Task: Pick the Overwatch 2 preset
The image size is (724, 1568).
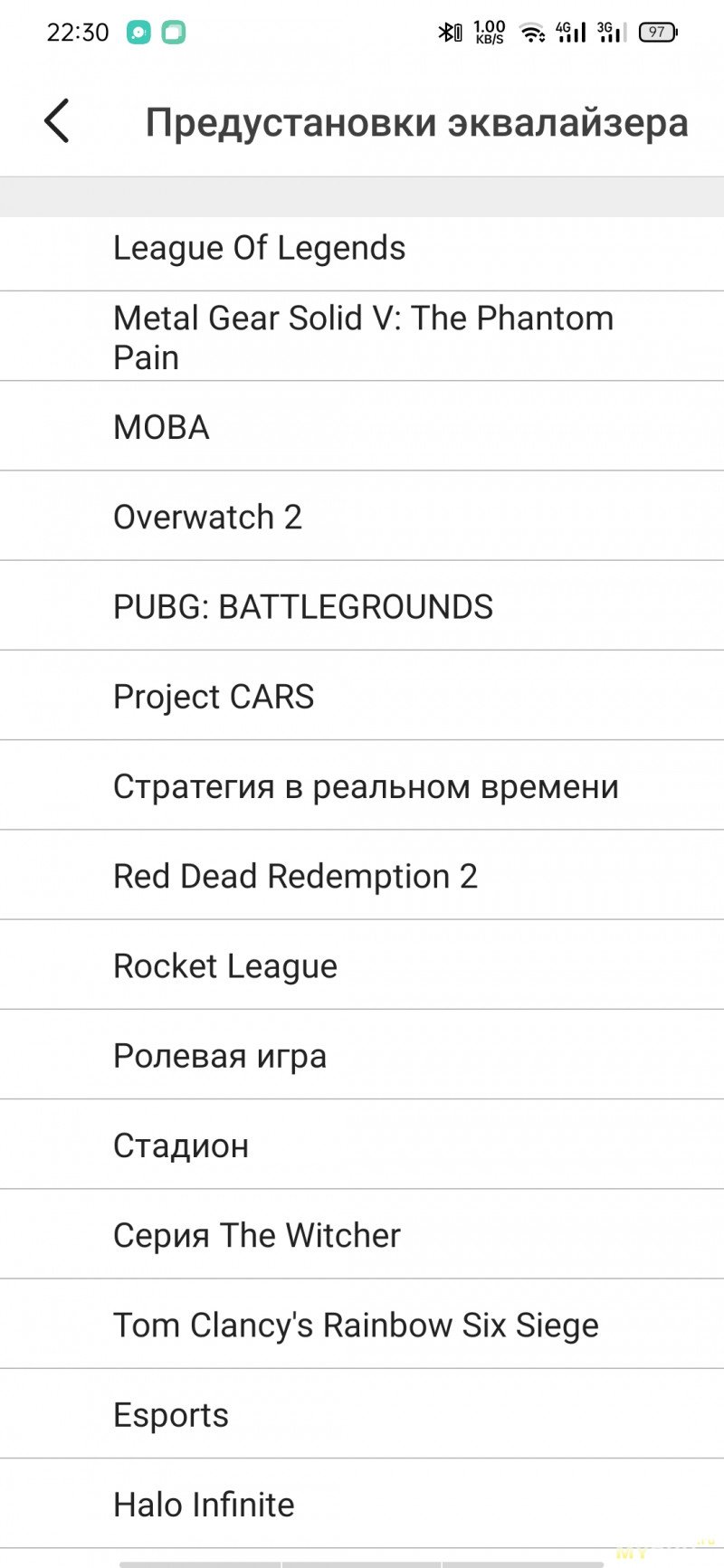Action: (x=207, y=517)
